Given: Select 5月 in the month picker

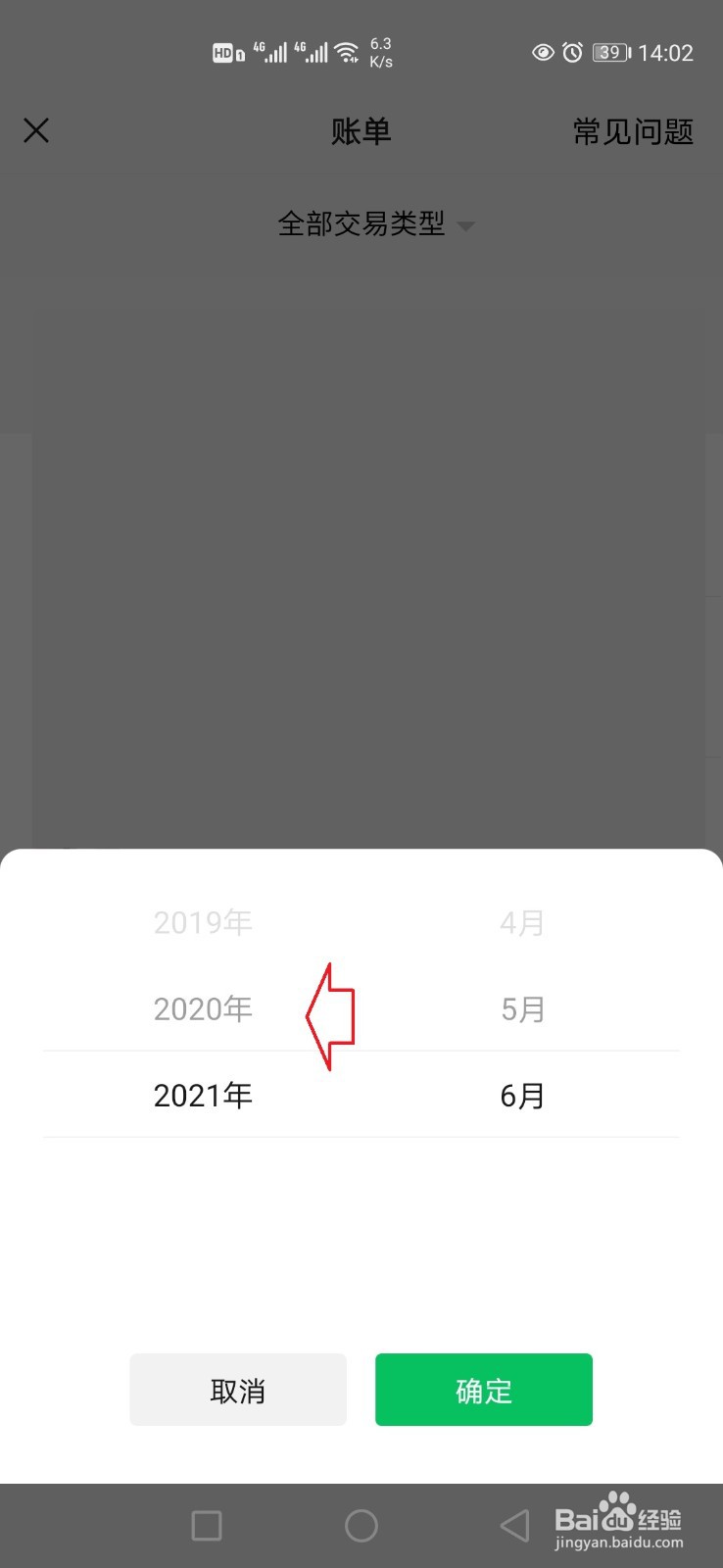Looking at the screenshot, I should click(x=522, y=1008).
